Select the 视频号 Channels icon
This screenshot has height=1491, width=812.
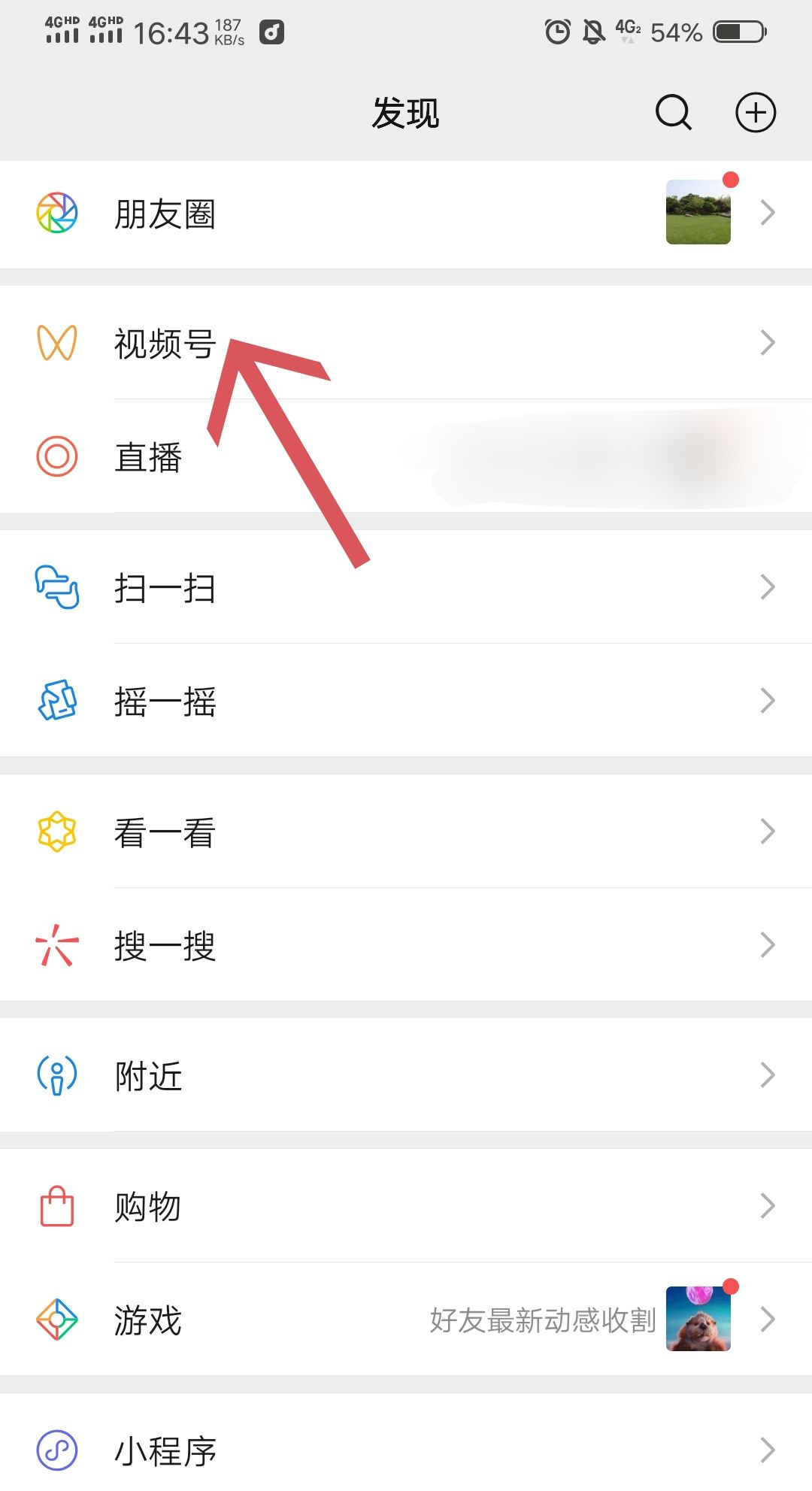coord(57,343)
